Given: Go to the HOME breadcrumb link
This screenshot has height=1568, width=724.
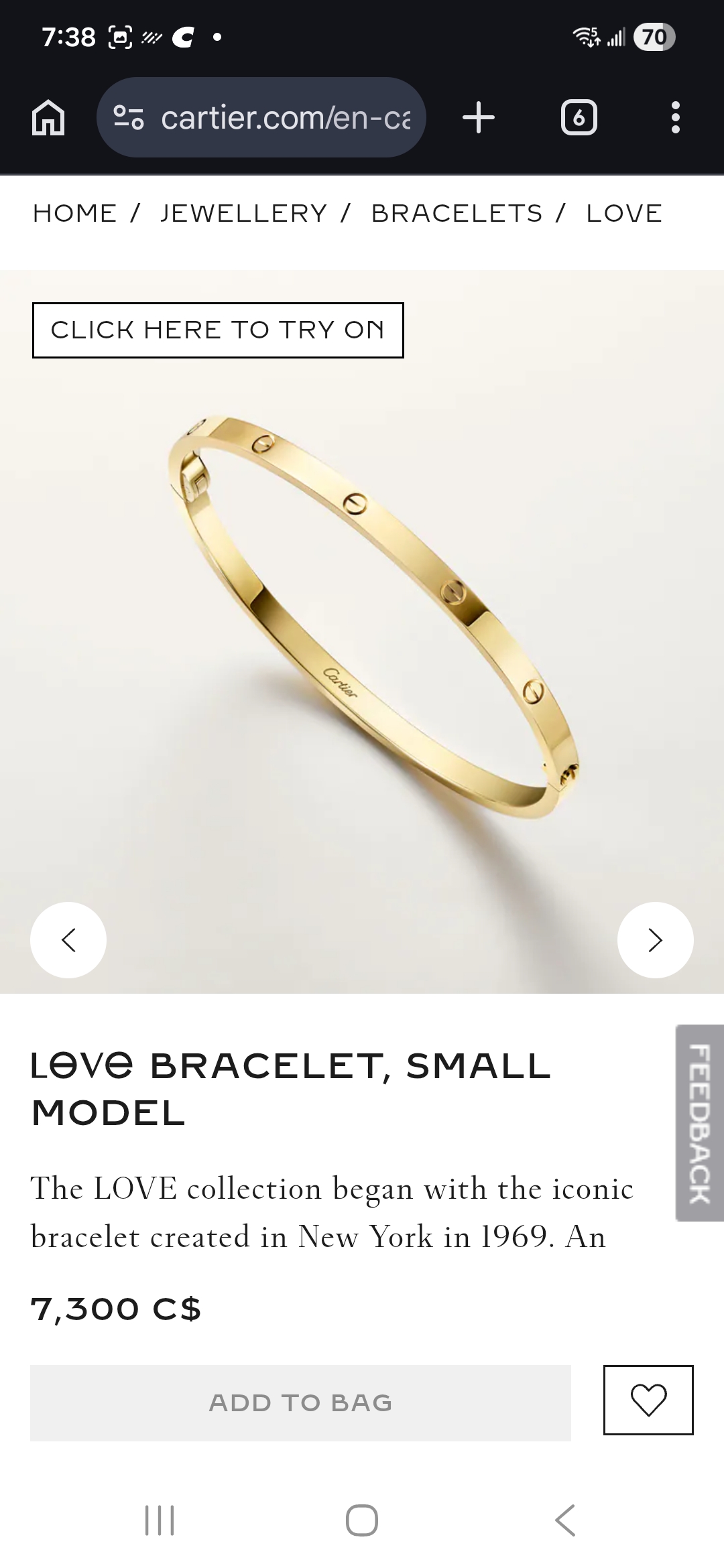Looking at the screenshot, I should click(x=75, y=213).
